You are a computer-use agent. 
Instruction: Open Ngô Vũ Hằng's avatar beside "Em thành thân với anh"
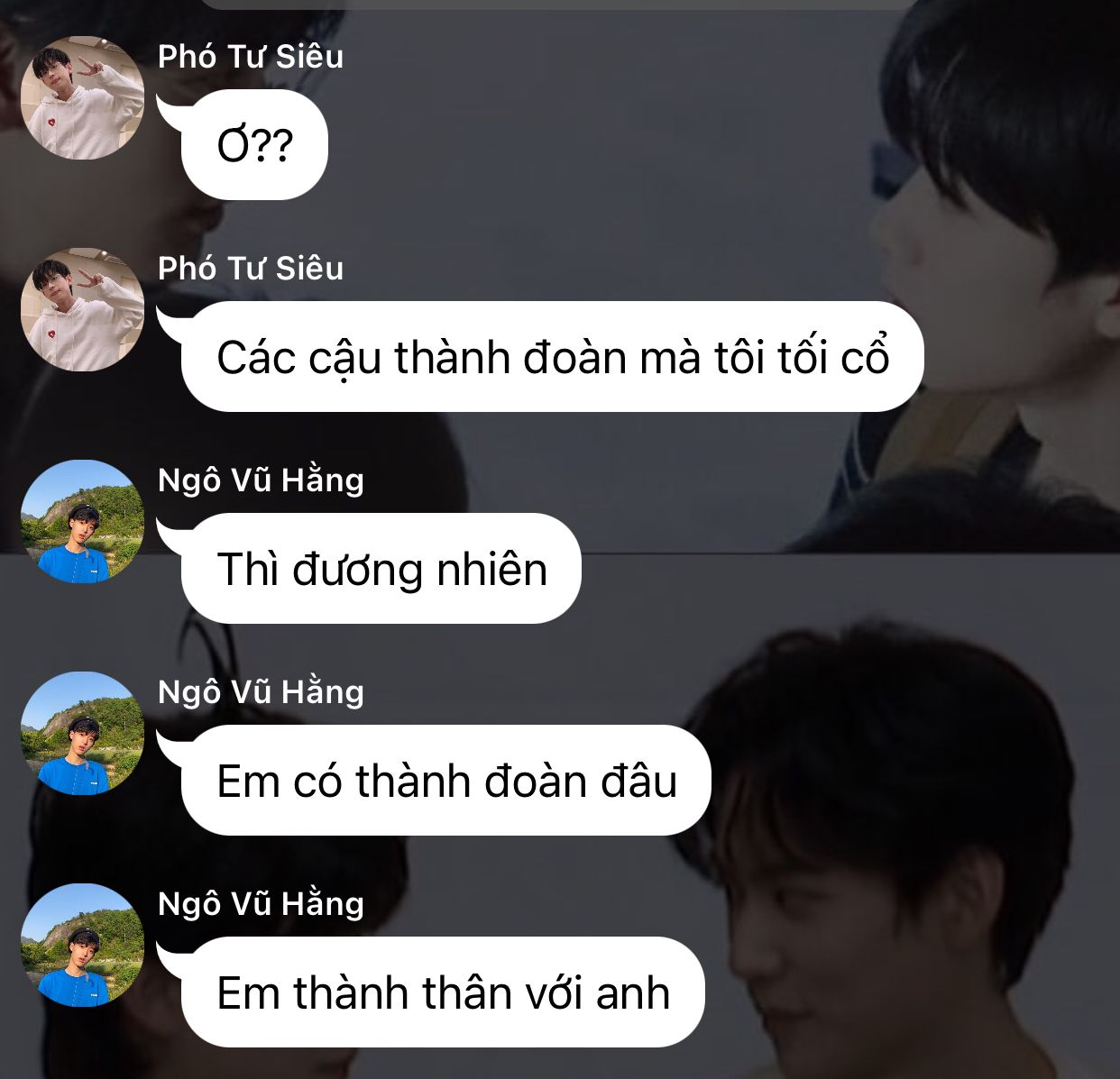82,946
